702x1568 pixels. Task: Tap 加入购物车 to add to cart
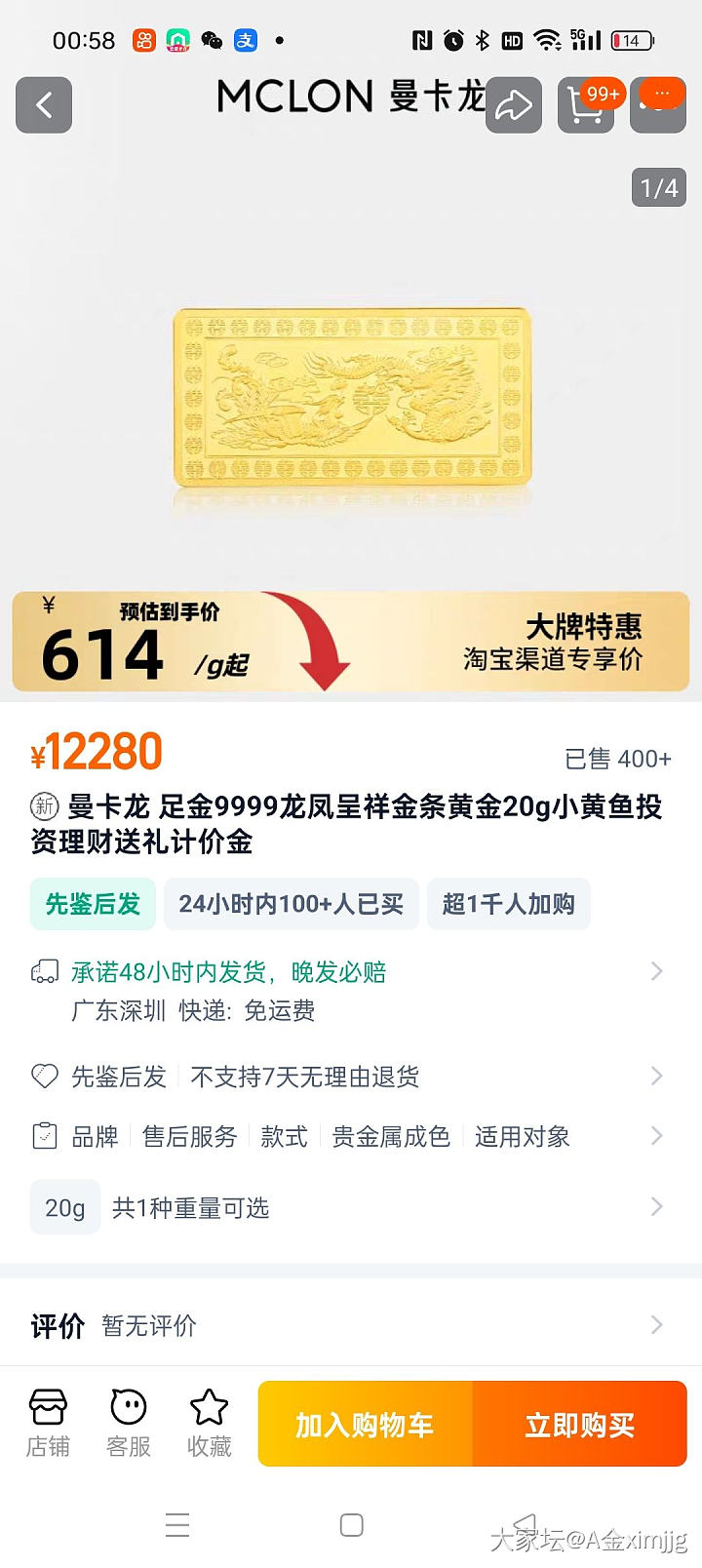[x=365, y=1425]
